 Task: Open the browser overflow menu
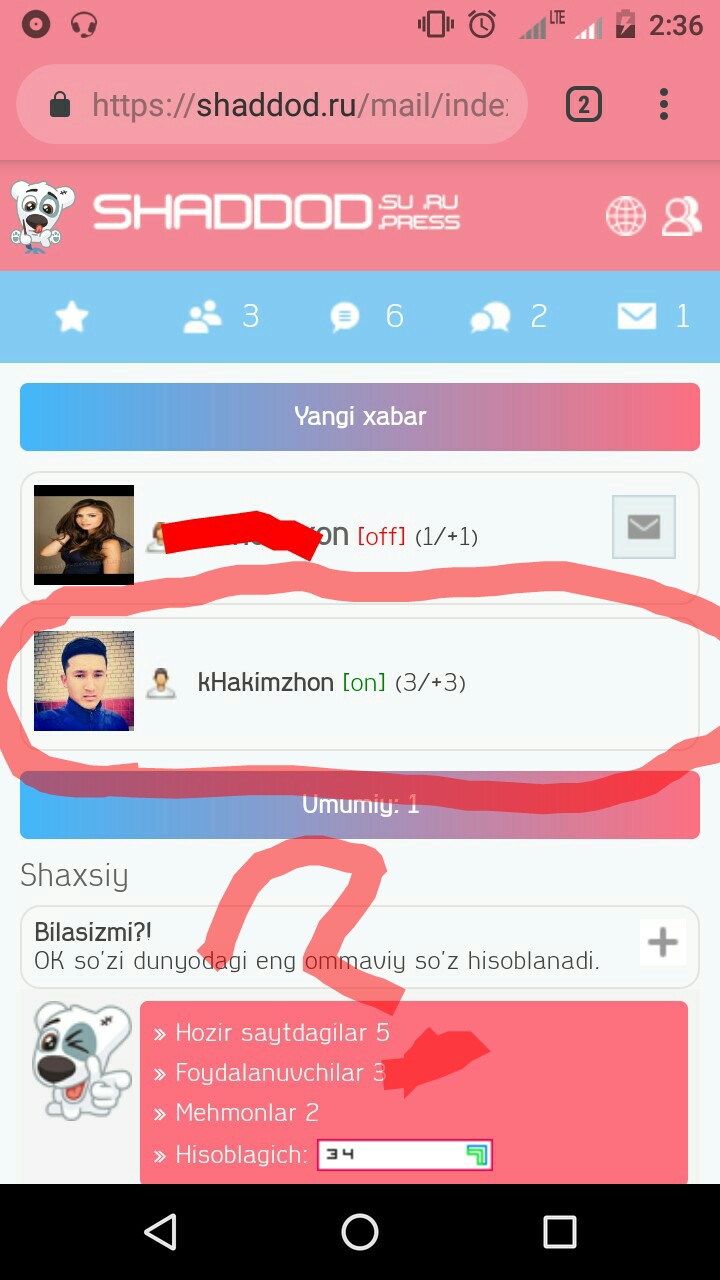[x=663, y=104]
